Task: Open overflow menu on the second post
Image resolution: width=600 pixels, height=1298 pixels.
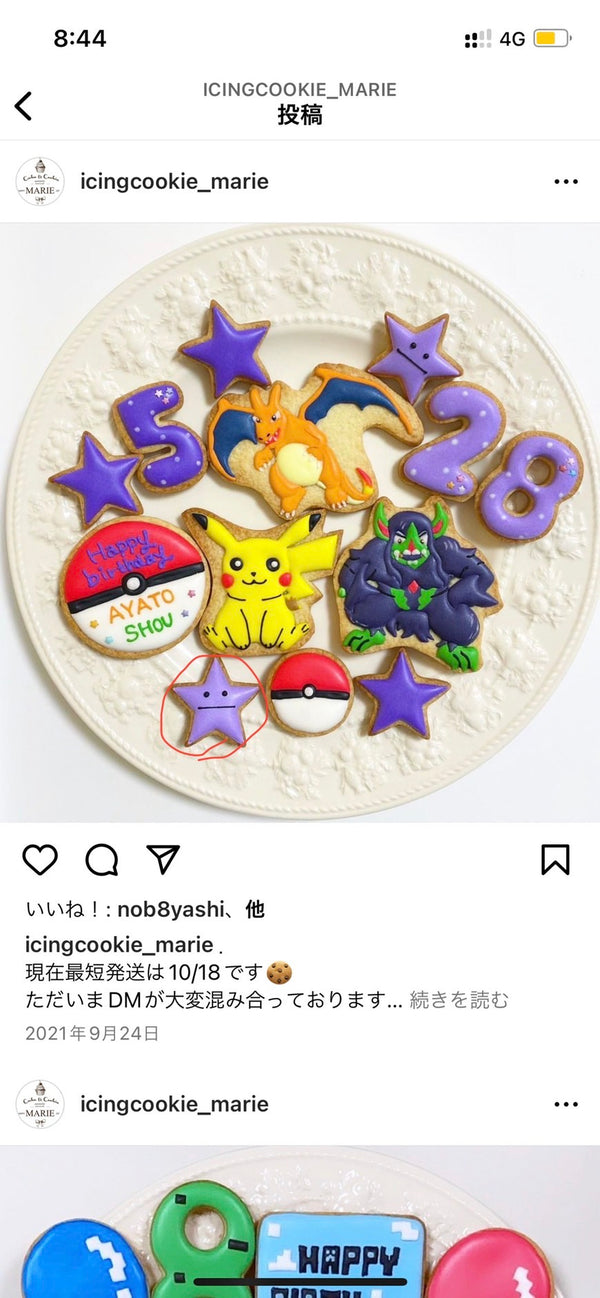Action: click(565, 1104)
